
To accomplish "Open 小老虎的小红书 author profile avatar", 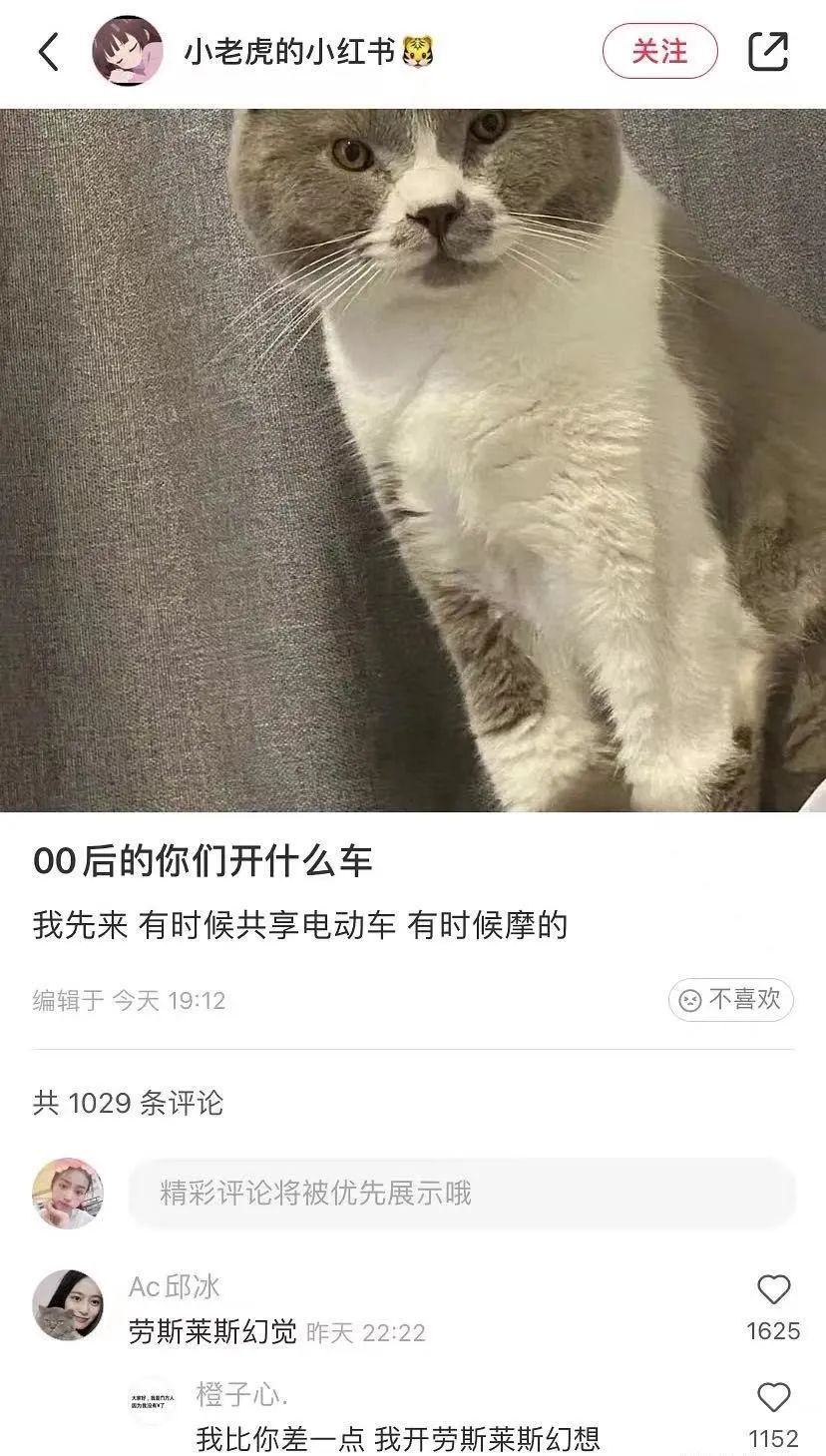I will [x=128, y=51].
